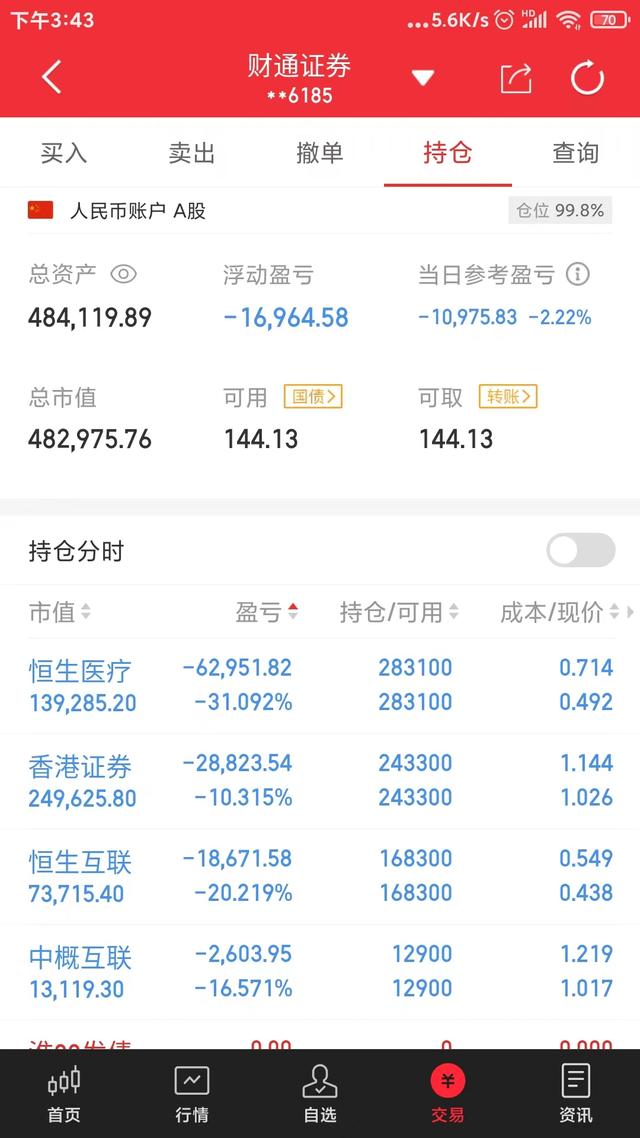
Task: Sort holdings by 市值
Action: tap(60, 612)
